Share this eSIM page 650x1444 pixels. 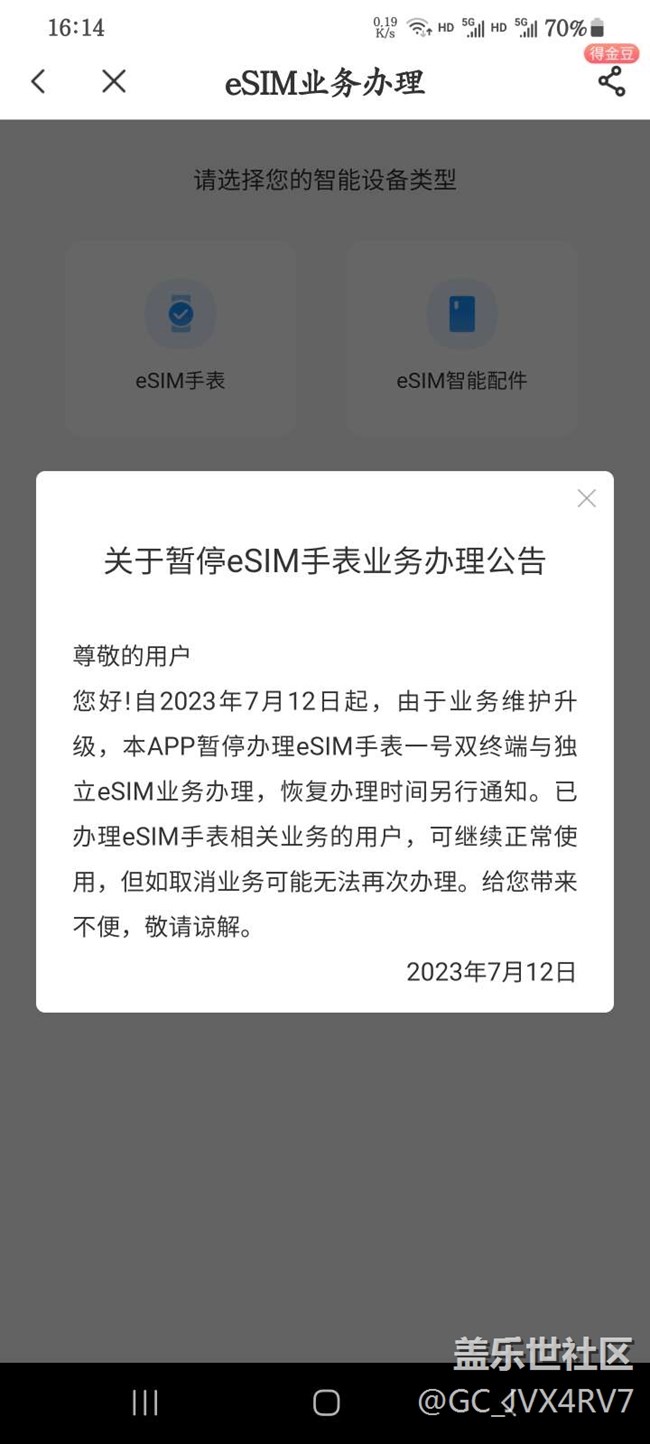[x=611, y=82]
